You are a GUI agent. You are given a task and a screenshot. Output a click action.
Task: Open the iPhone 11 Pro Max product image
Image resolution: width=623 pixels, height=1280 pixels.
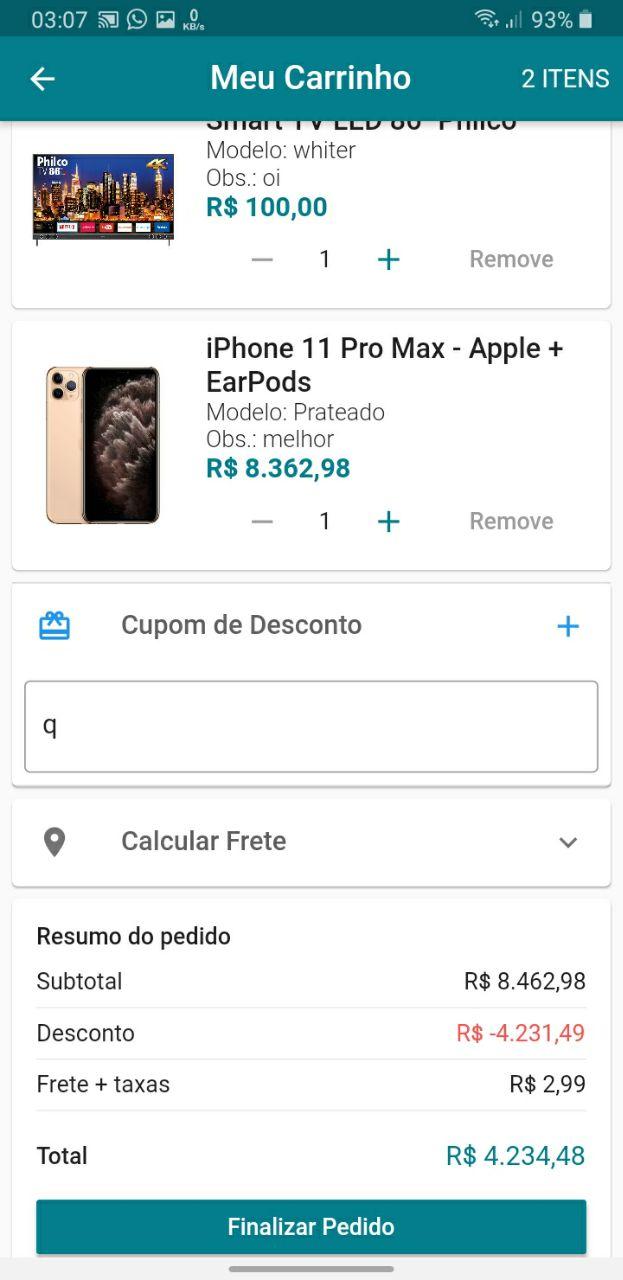pos(103,445)
